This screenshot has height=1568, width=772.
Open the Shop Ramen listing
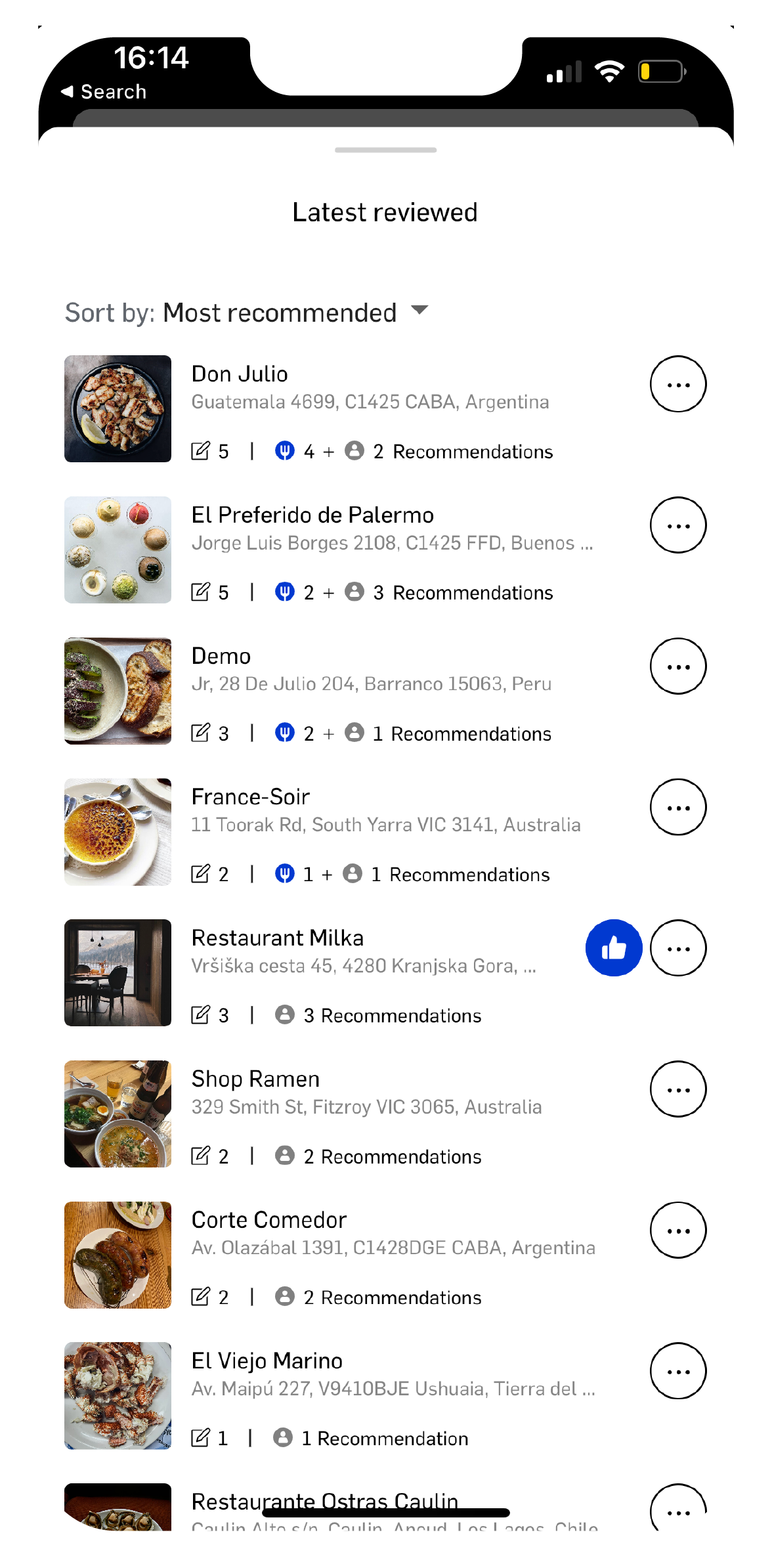click(x=255, y=1079)
